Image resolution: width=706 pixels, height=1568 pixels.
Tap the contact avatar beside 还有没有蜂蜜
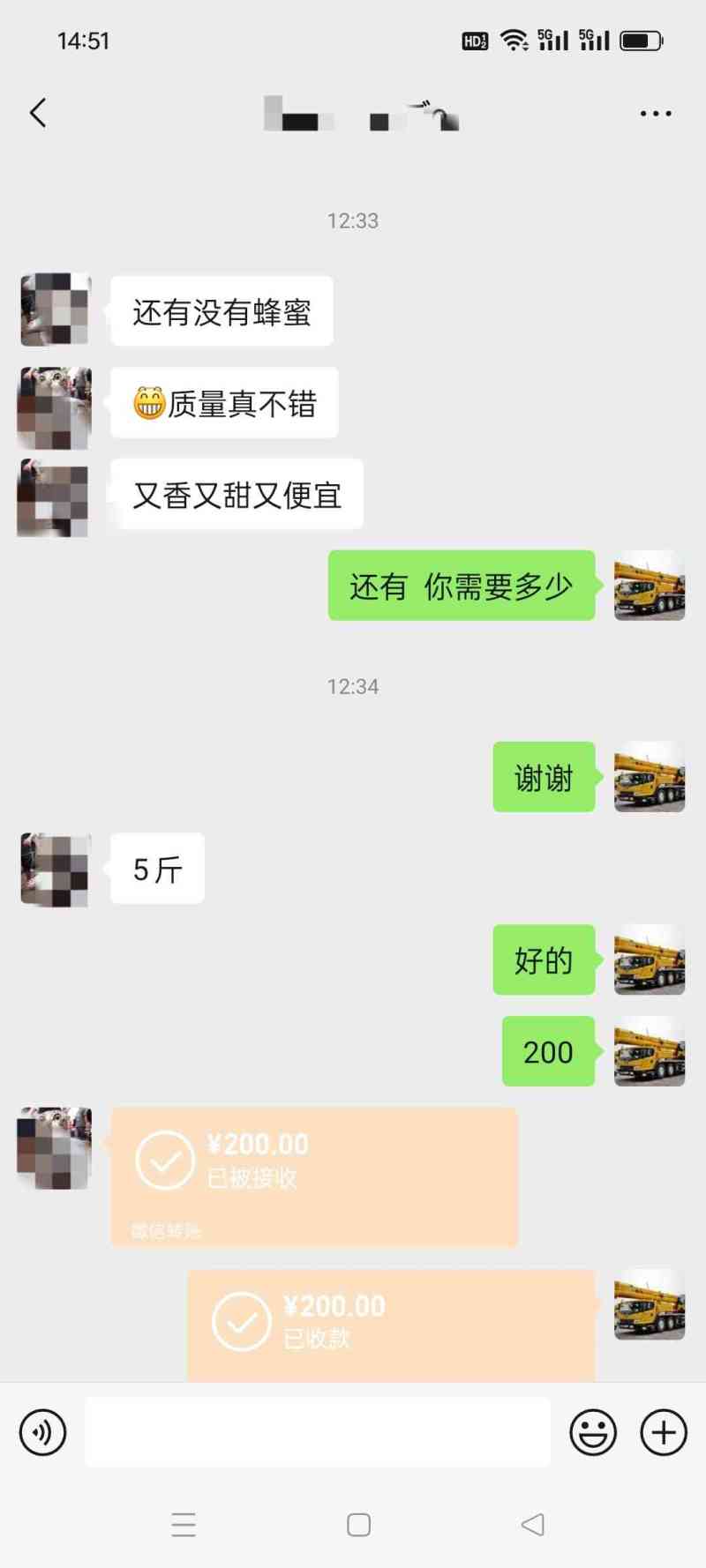(x=56, y=310)
